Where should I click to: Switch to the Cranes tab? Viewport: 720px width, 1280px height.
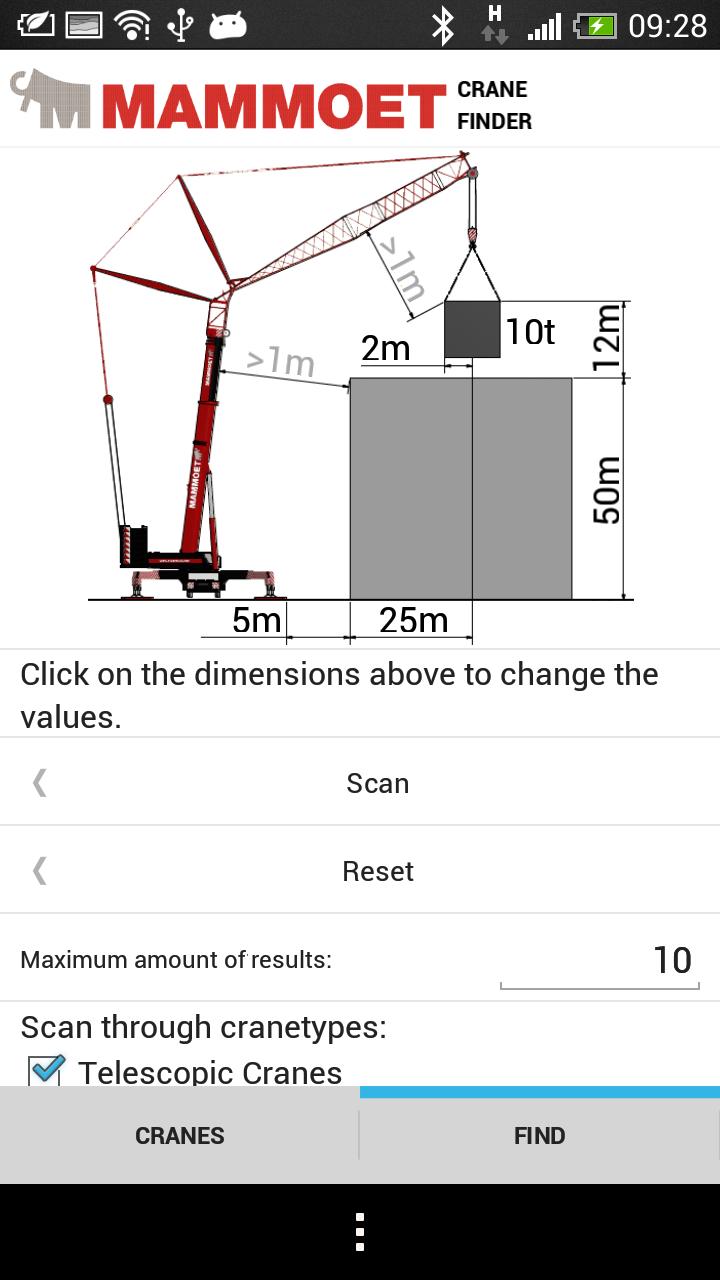180,1136
